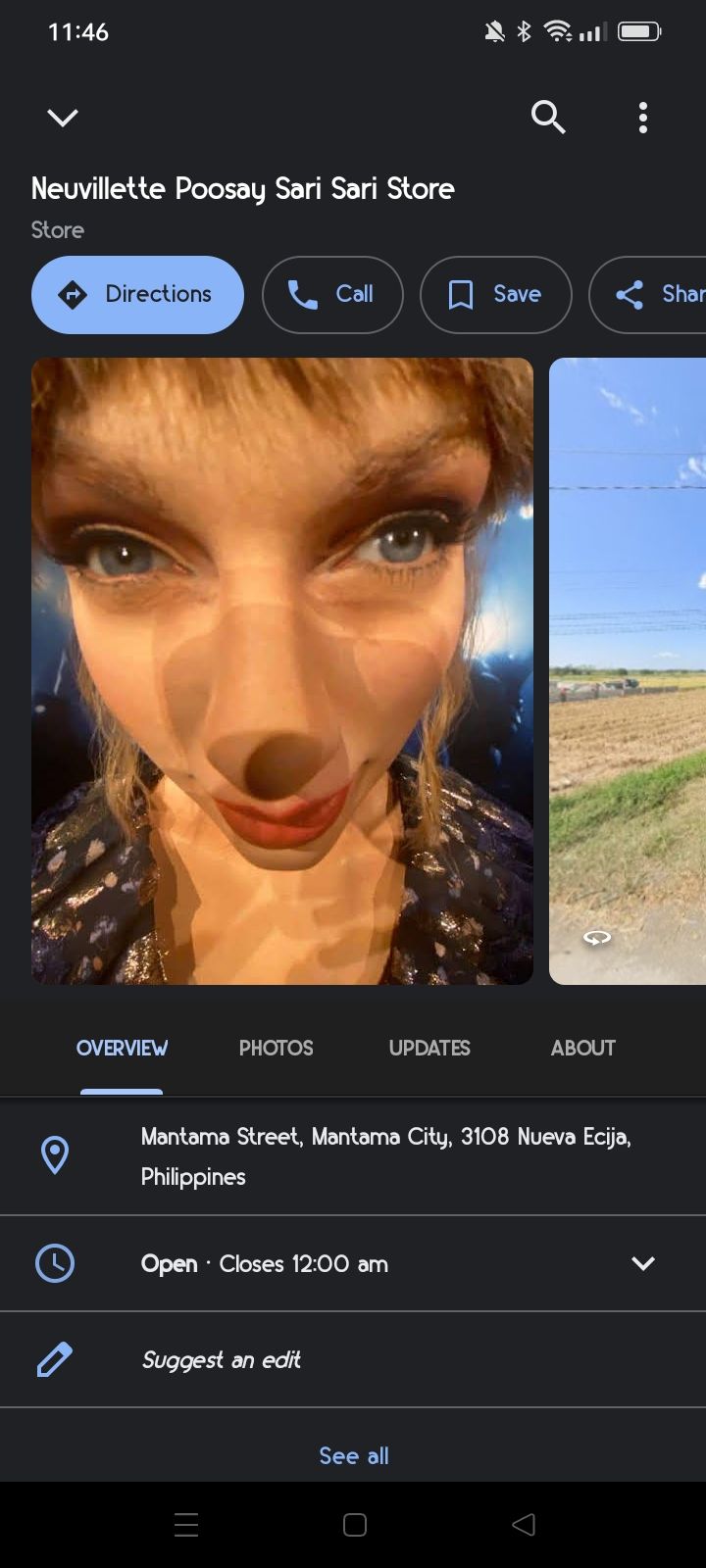Switch to the Updates tab
Viewport: 706px width, 1568px height.
[x=429, y=1049]
